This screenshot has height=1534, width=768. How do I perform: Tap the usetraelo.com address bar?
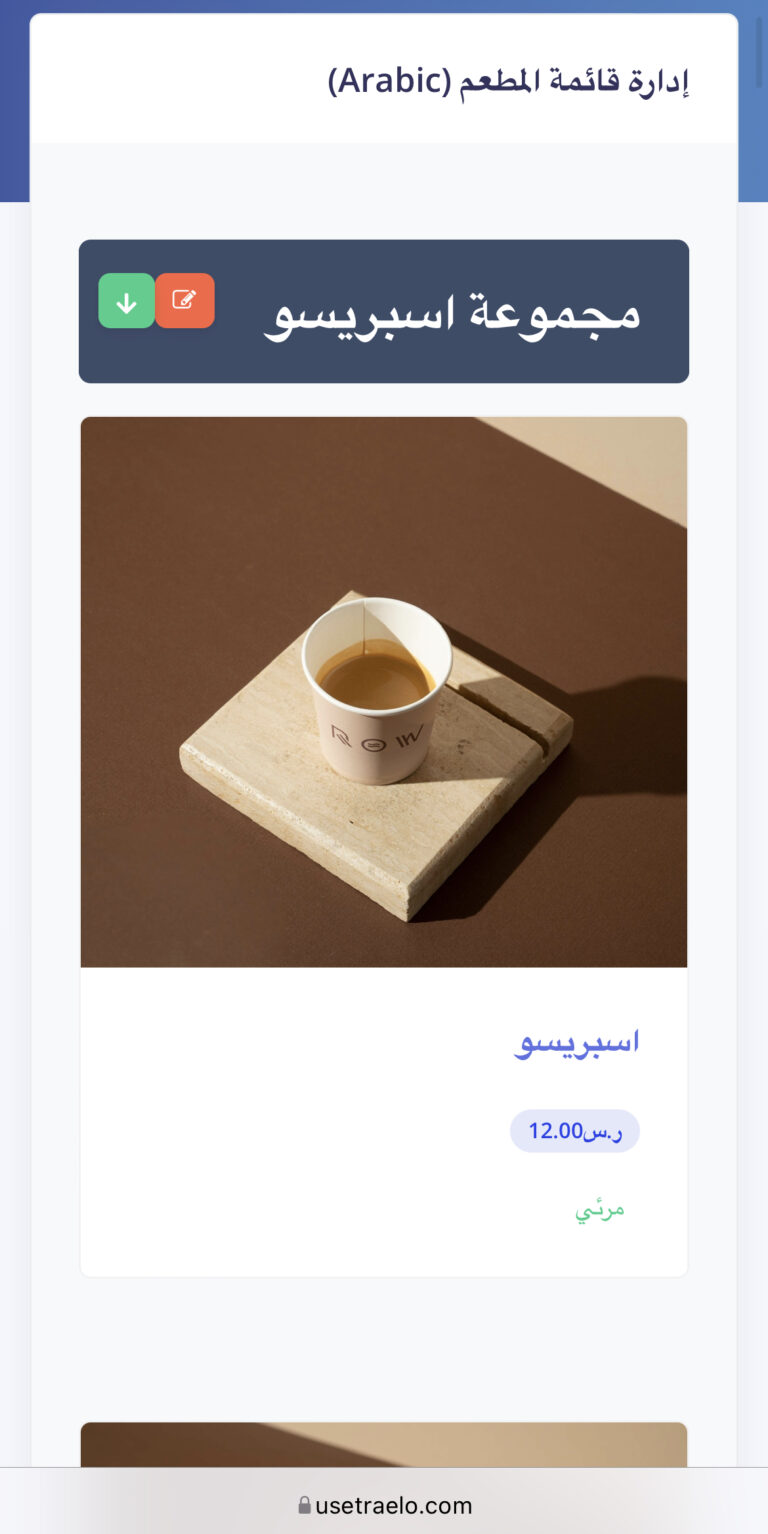point(384,1504)
